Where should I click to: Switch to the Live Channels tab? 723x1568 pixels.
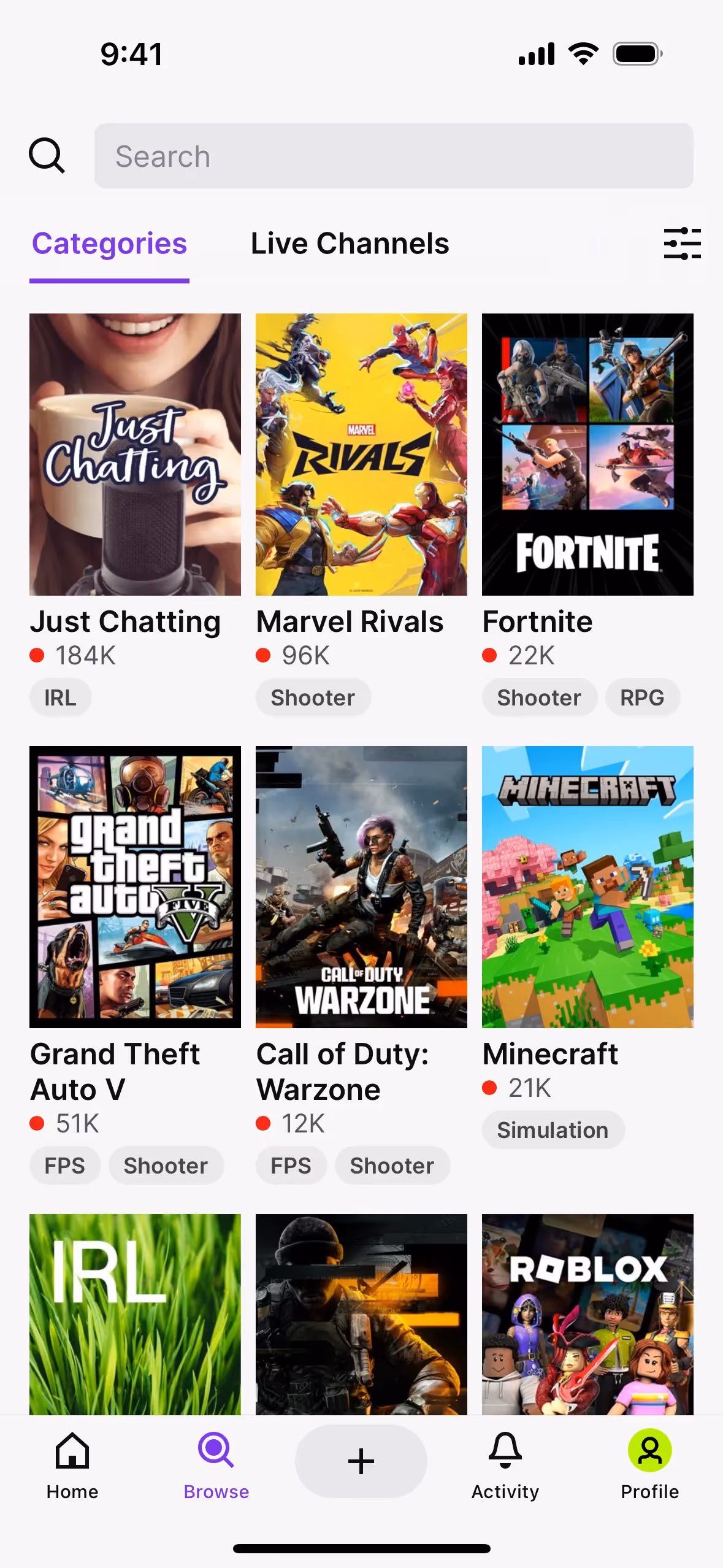click(x=350, y=244)
